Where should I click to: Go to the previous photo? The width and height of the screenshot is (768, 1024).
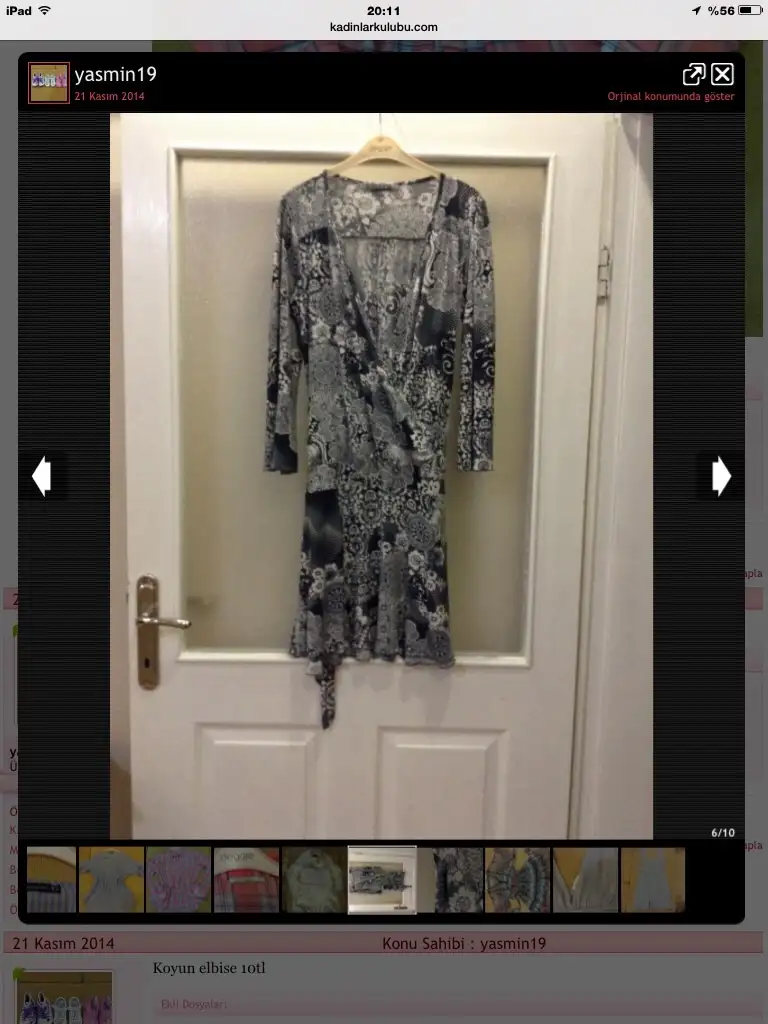coord(42,476)
